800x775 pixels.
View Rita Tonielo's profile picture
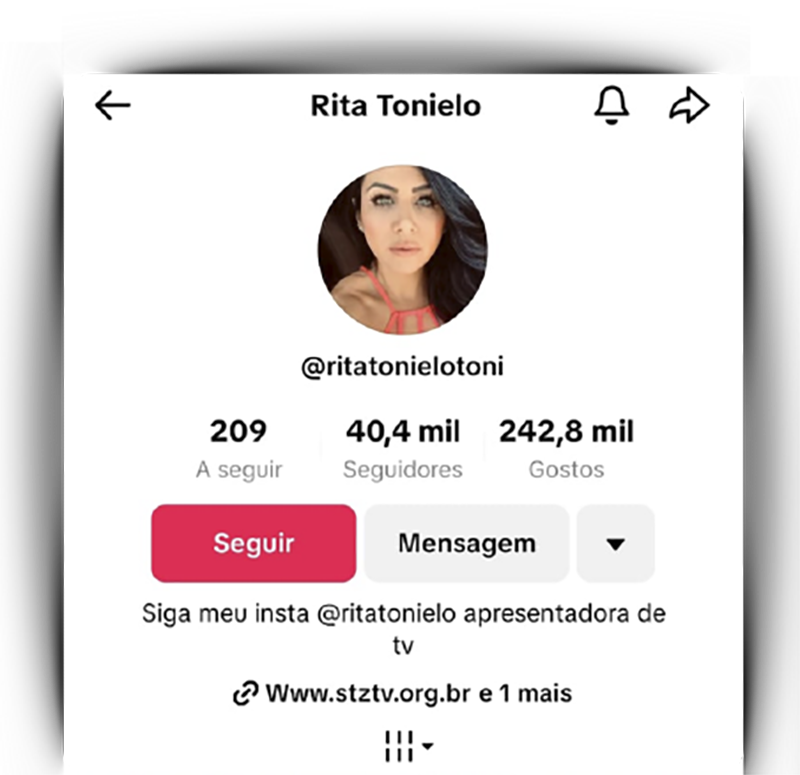tap(403, 250)
